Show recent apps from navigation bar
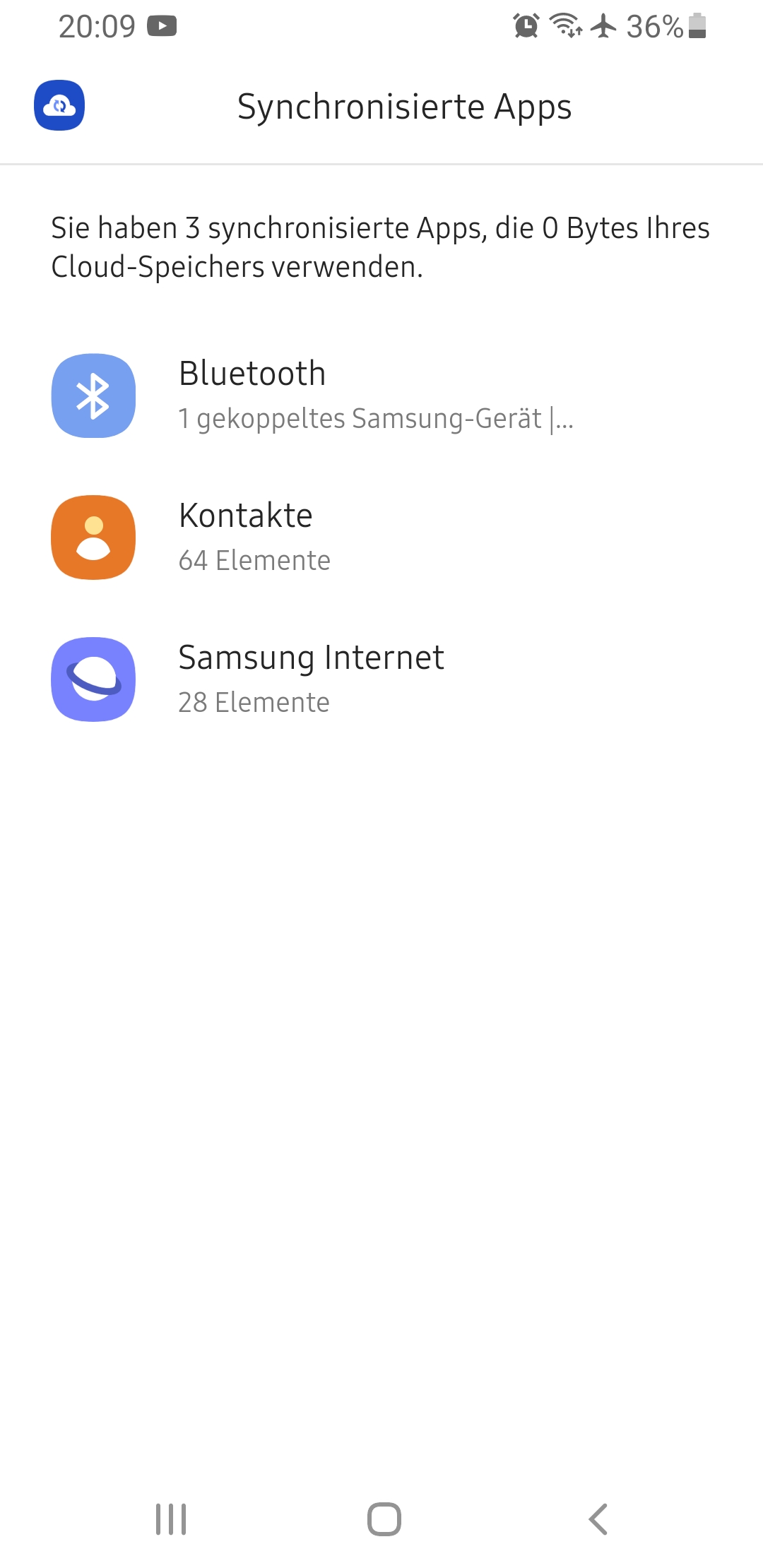The width and height of the screenshot is (763, 1568). pos(171,1519)
